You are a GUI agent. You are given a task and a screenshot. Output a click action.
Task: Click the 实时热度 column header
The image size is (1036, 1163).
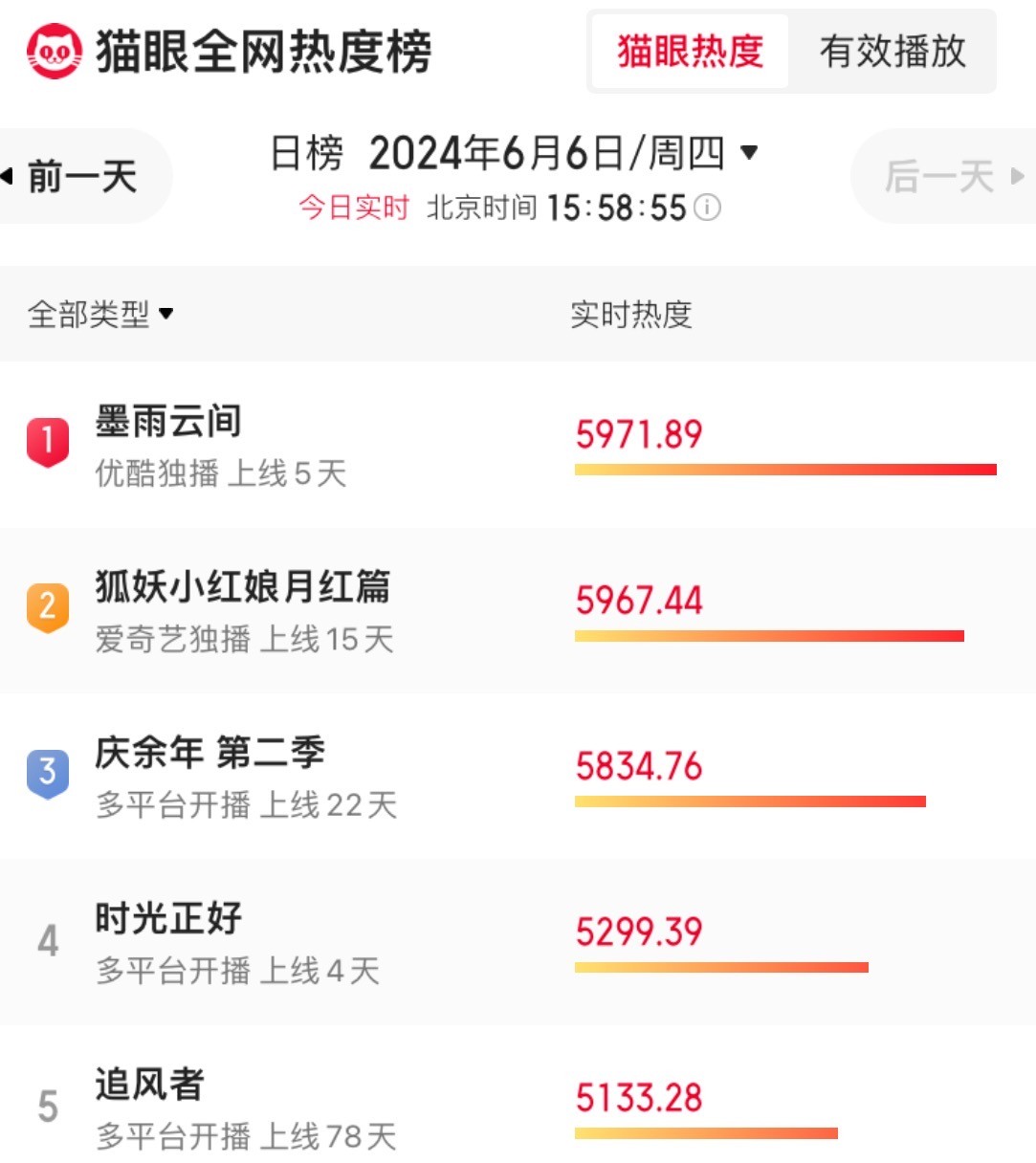point(631,314)
